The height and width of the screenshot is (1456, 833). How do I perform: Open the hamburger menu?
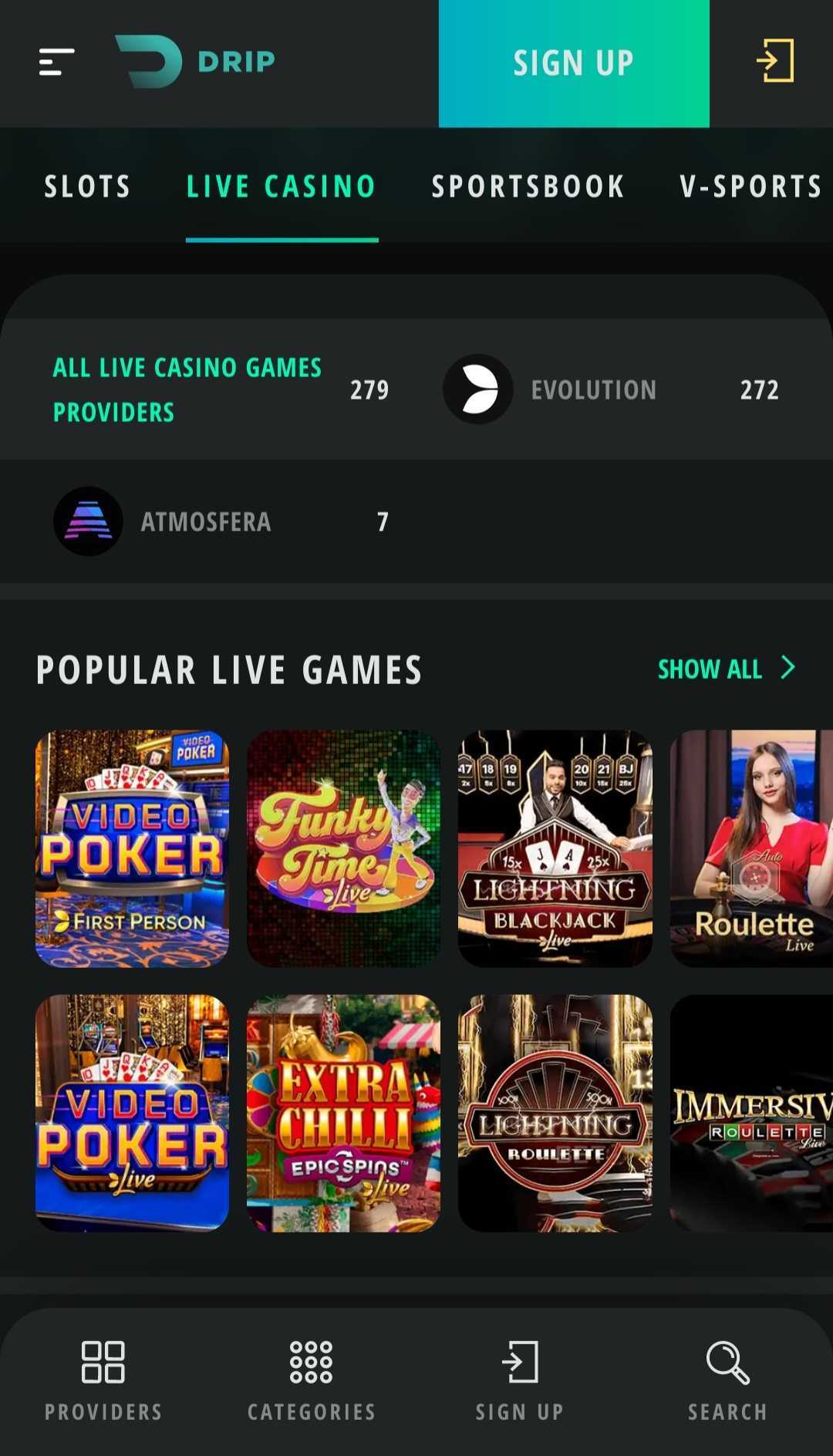(56, 62)
